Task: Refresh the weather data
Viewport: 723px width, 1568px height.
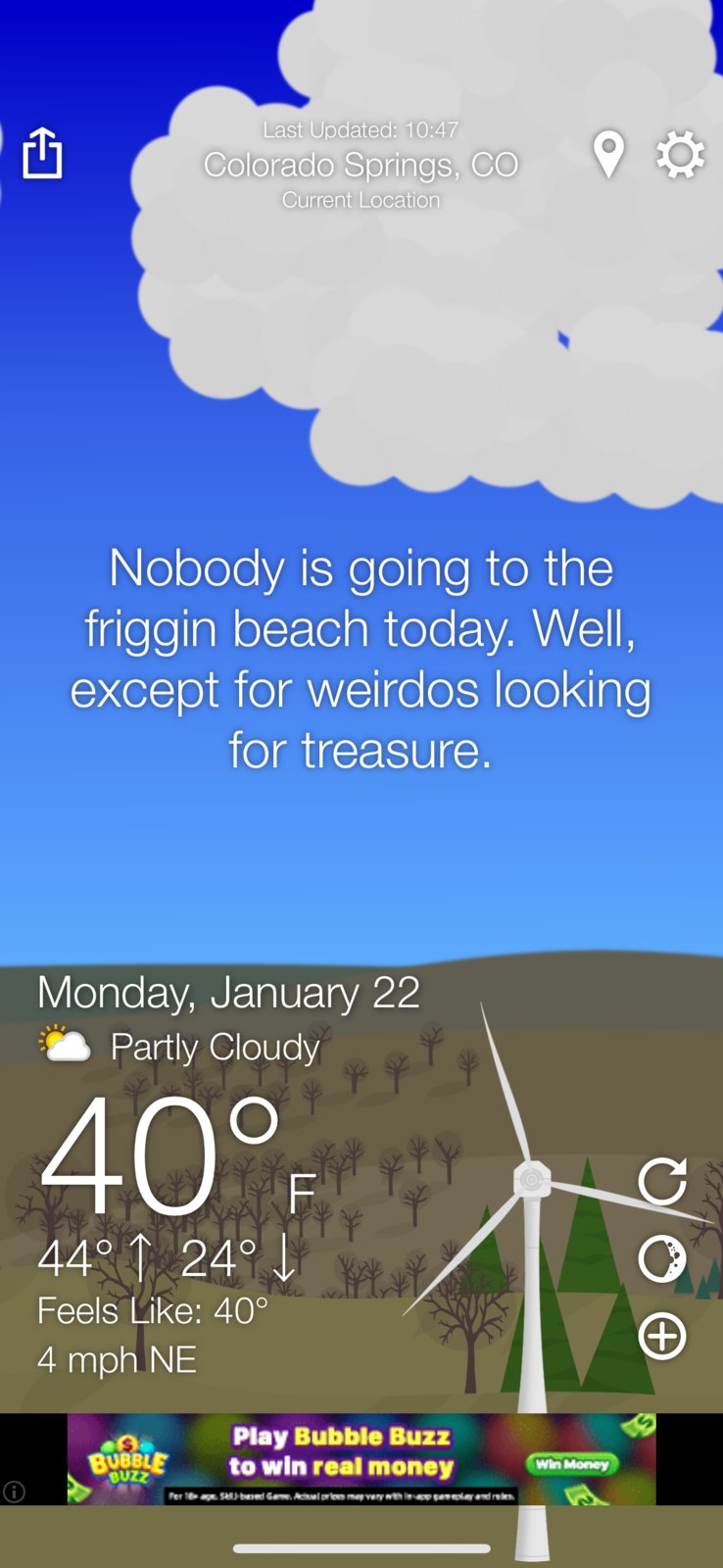Action: coord(662,1181)
